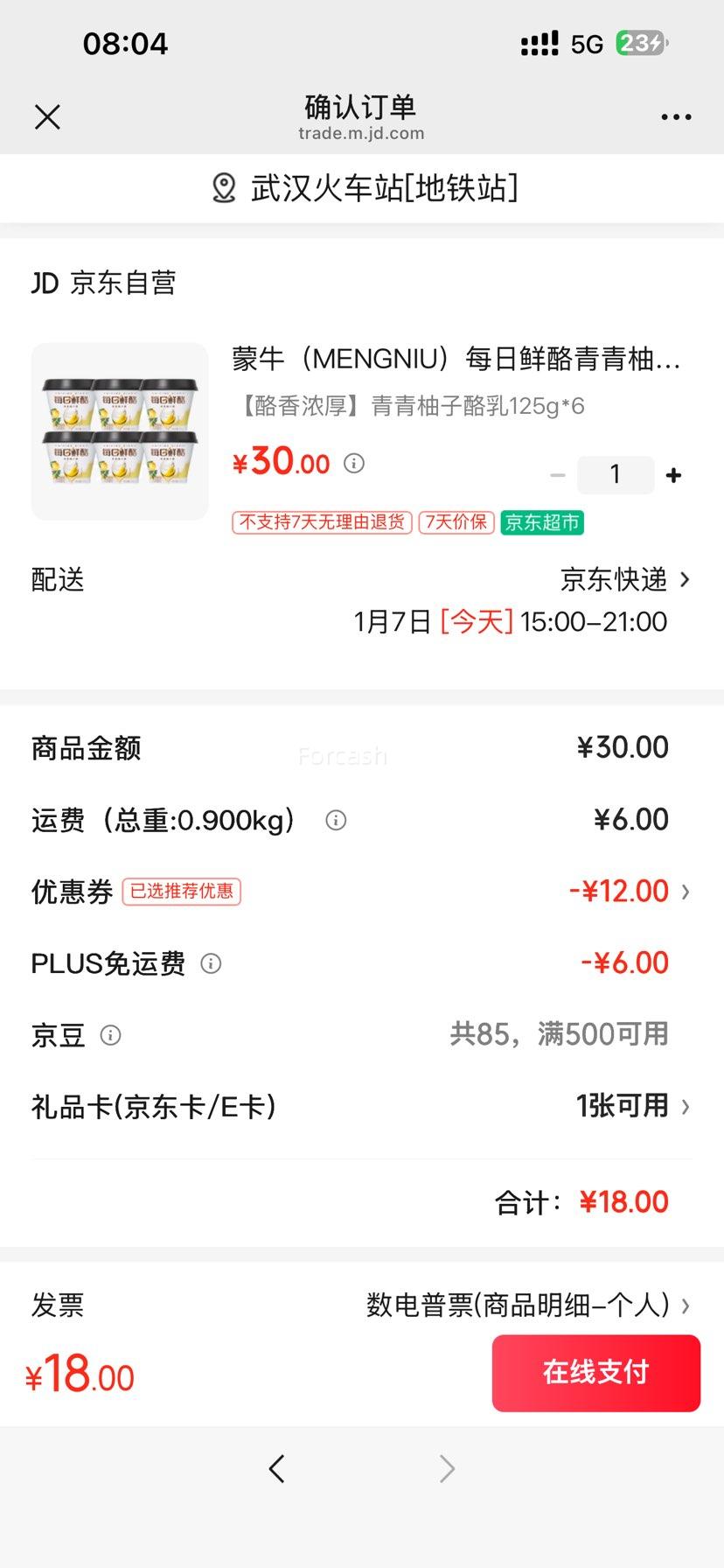
Task: Click the three-dot more options icon
Action: click(676, 115)
